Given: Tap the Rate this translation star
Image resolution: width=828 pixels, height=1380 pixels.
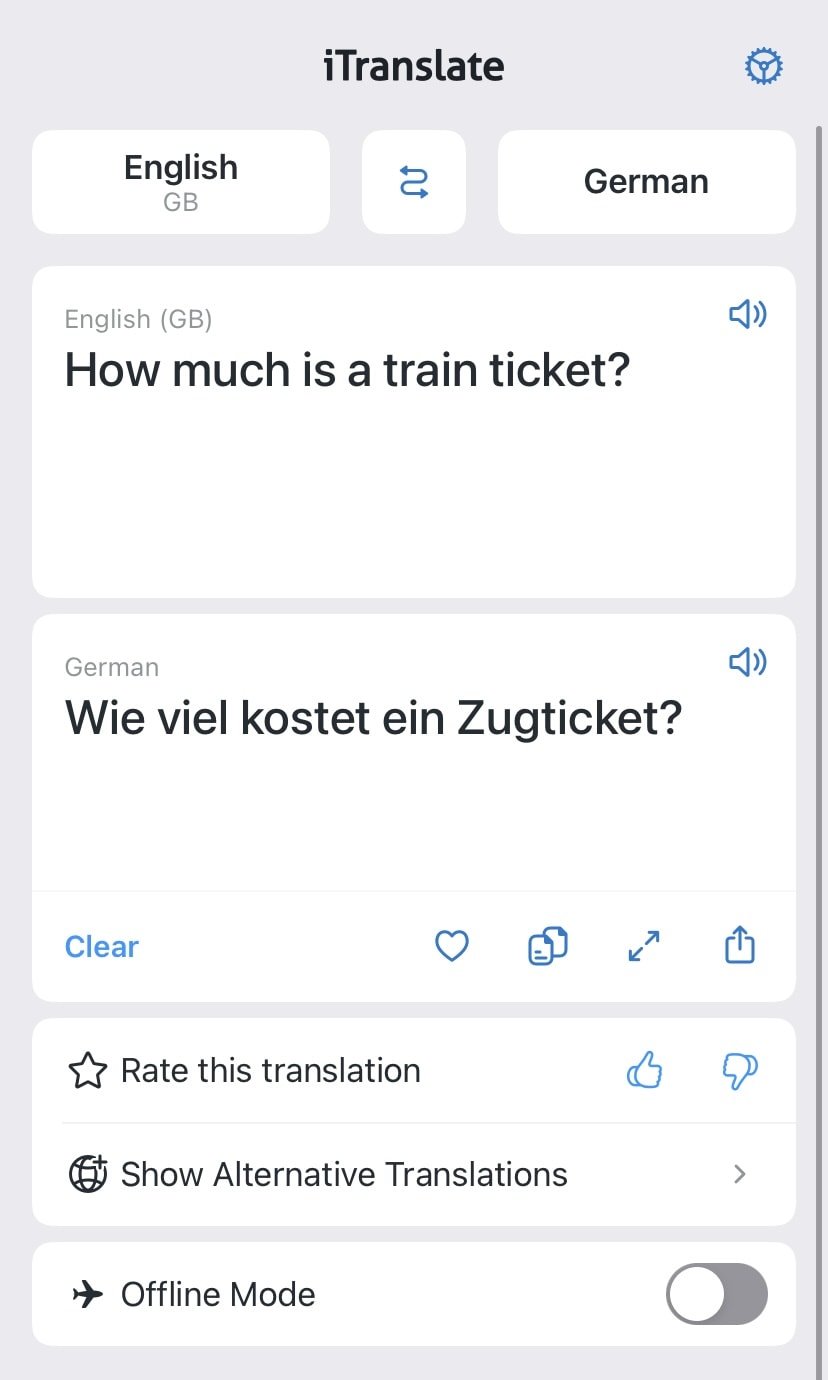Looking at the screenshot, I should pos(88,1070).
